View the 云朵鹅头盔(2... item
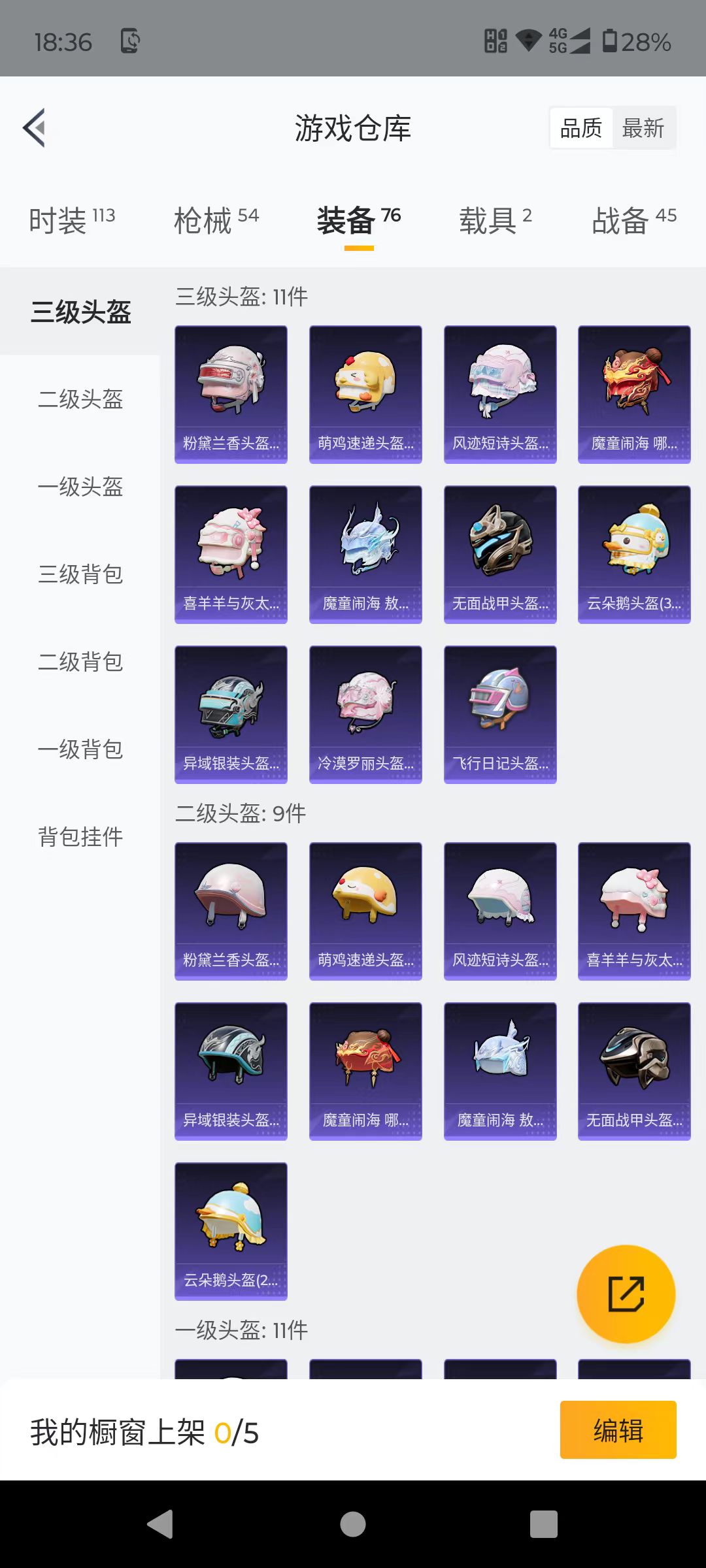The image size is (706, 1568). point(231,1231)
